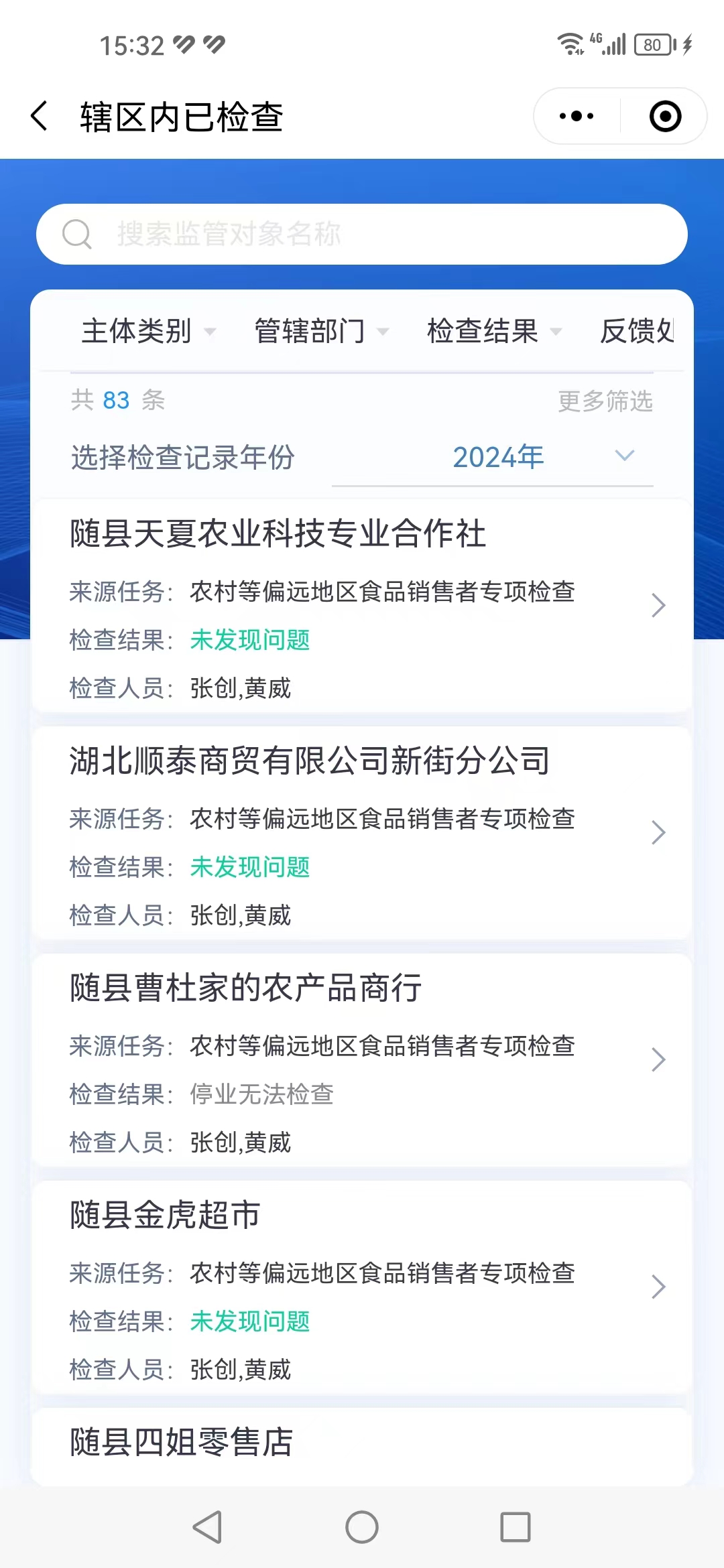
Task: Open the 随县四姐零售店 entry
Action: 362,1443
